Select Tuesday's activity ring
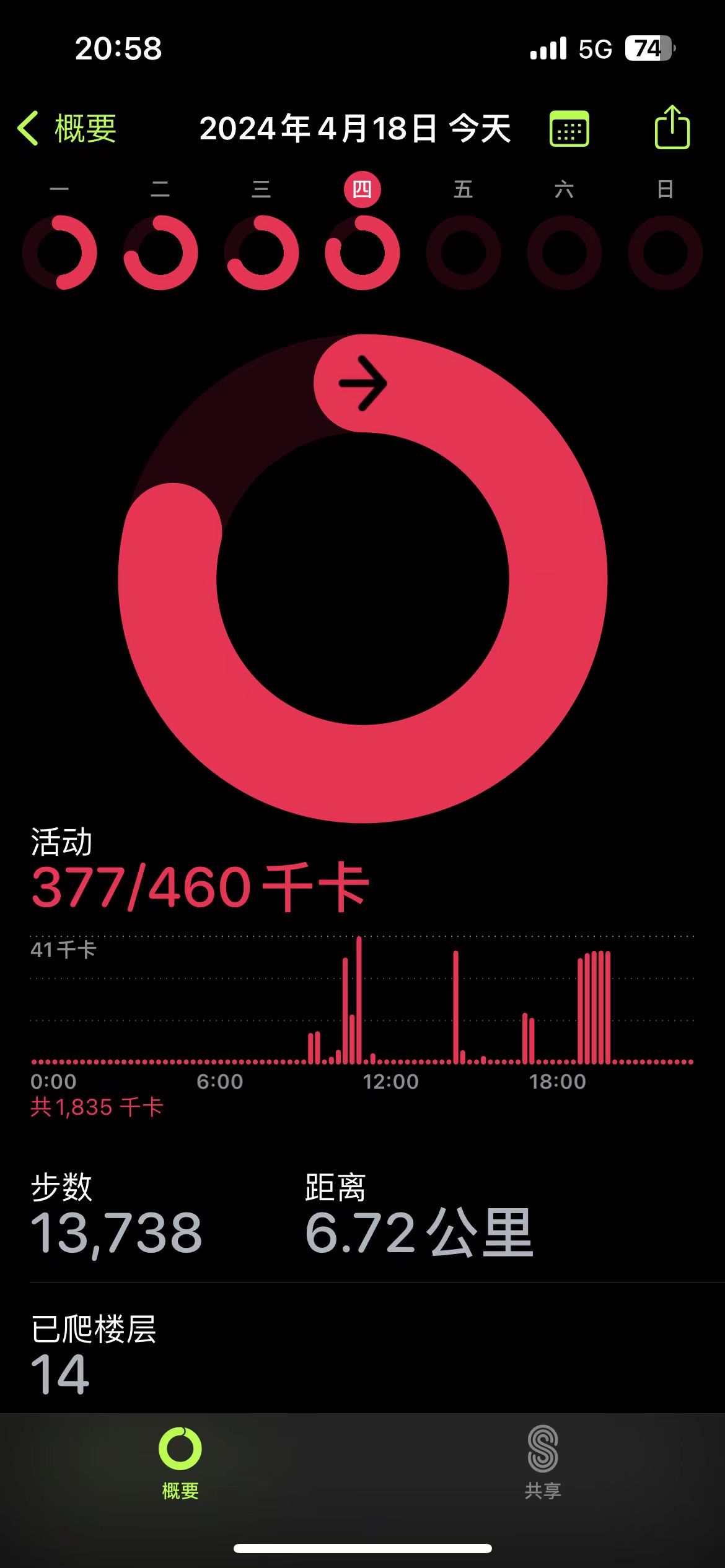Viewport: 725px width, 1568px height. tap(160, 252)
